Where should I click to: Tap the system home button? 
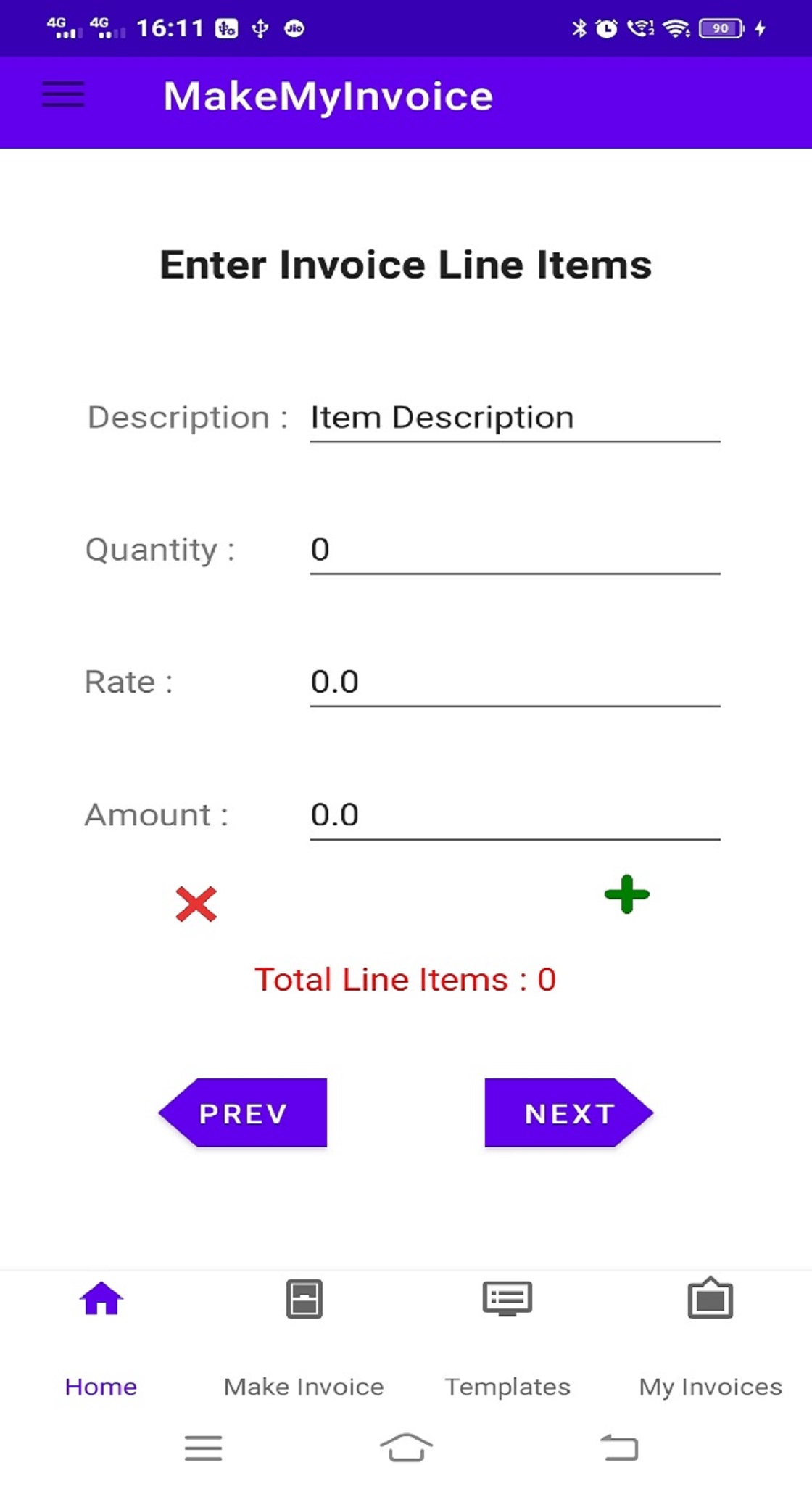pyautogui.click(x=406, y=1448)
